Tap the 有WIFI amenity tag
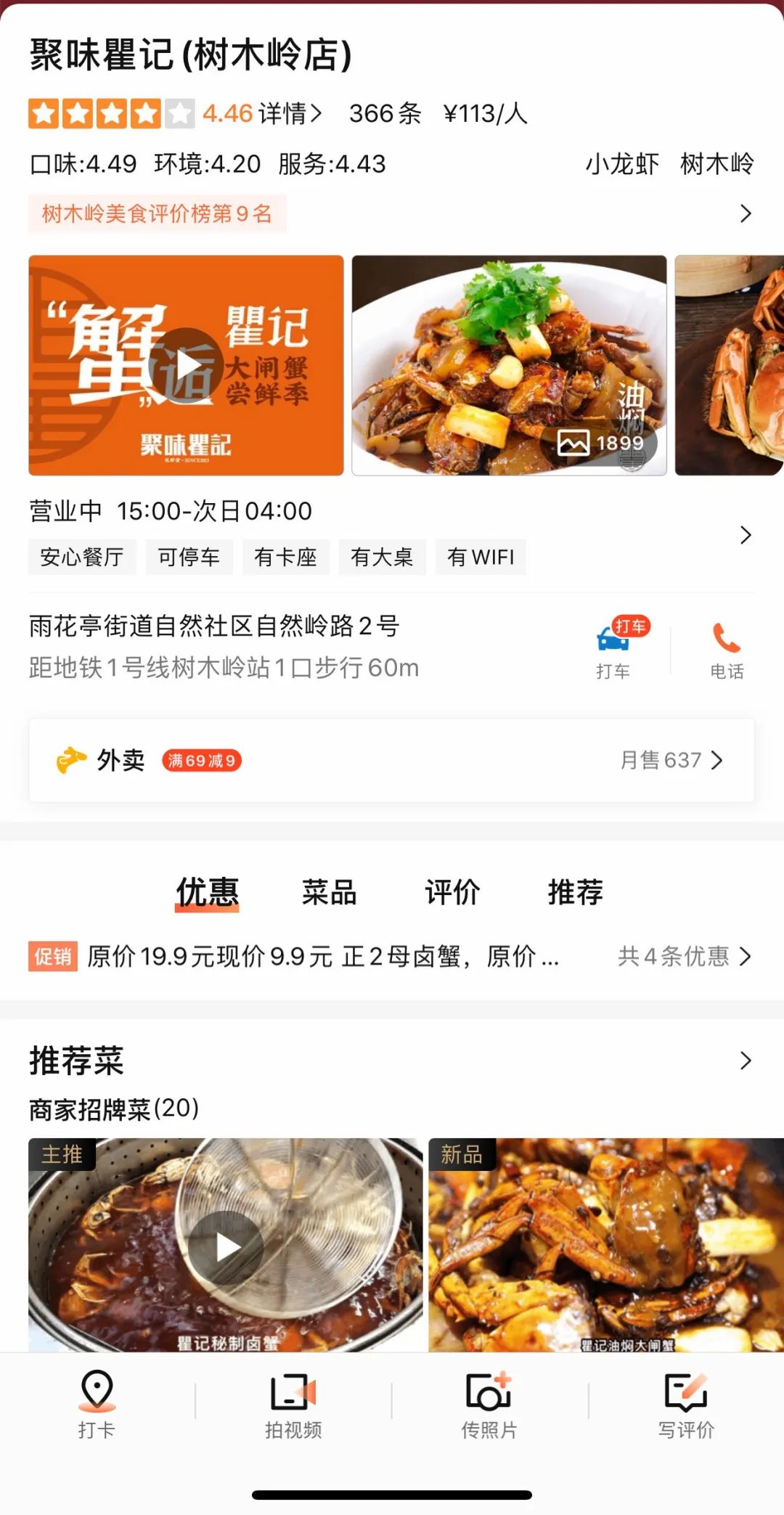Screen dimensions: 784x1515 coord(480,557)
